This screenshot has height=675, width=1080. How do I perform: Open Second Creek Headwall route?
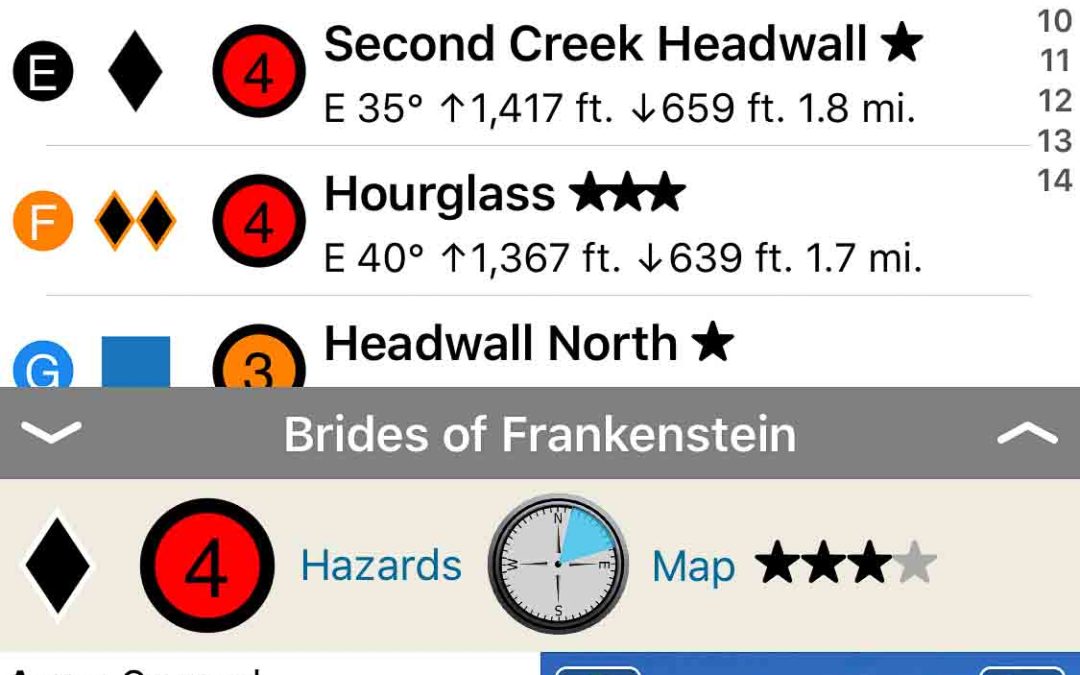pos(620,74)
